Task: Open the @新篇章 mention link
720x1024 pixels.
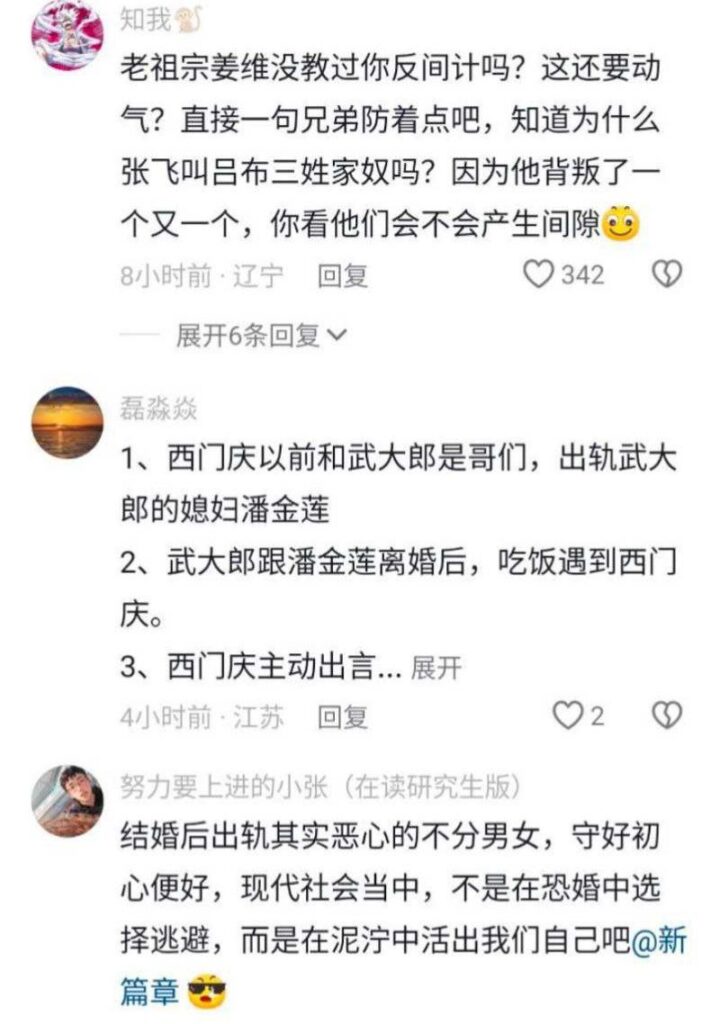Action: (x=661, y=942)
